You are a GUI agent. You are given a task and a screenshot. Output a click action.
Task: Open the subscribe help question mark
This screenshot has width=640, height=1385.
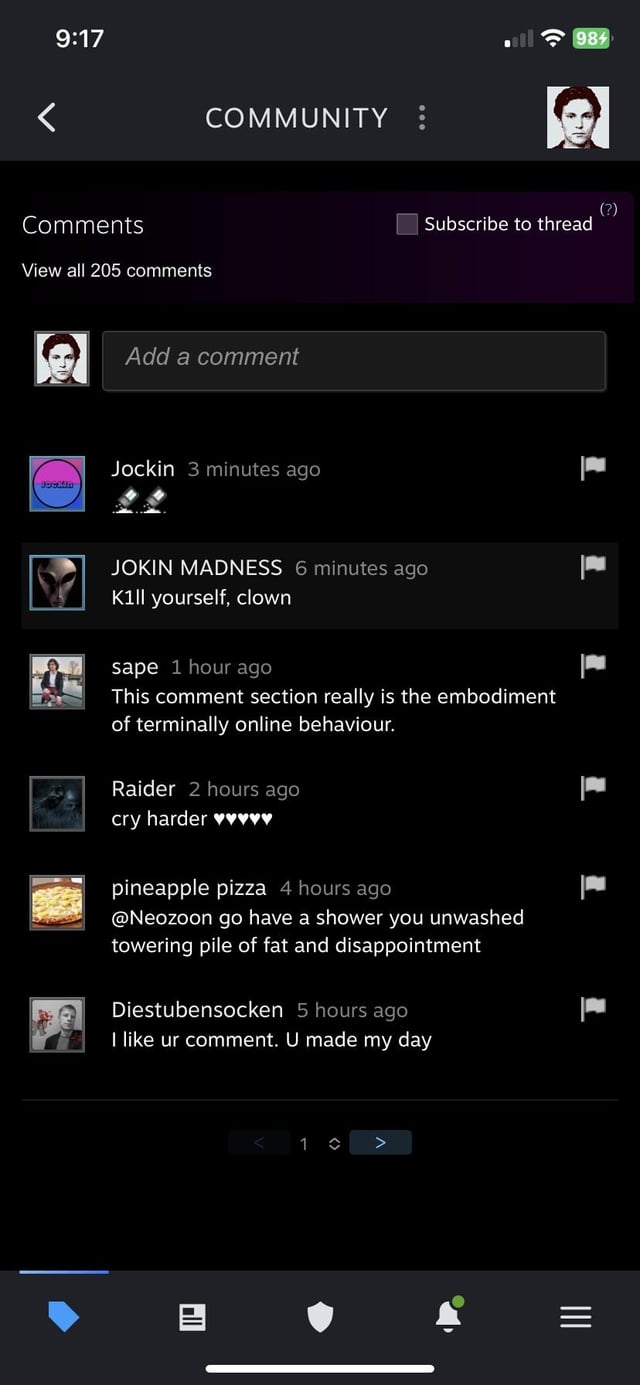click(x=608, y=209)
